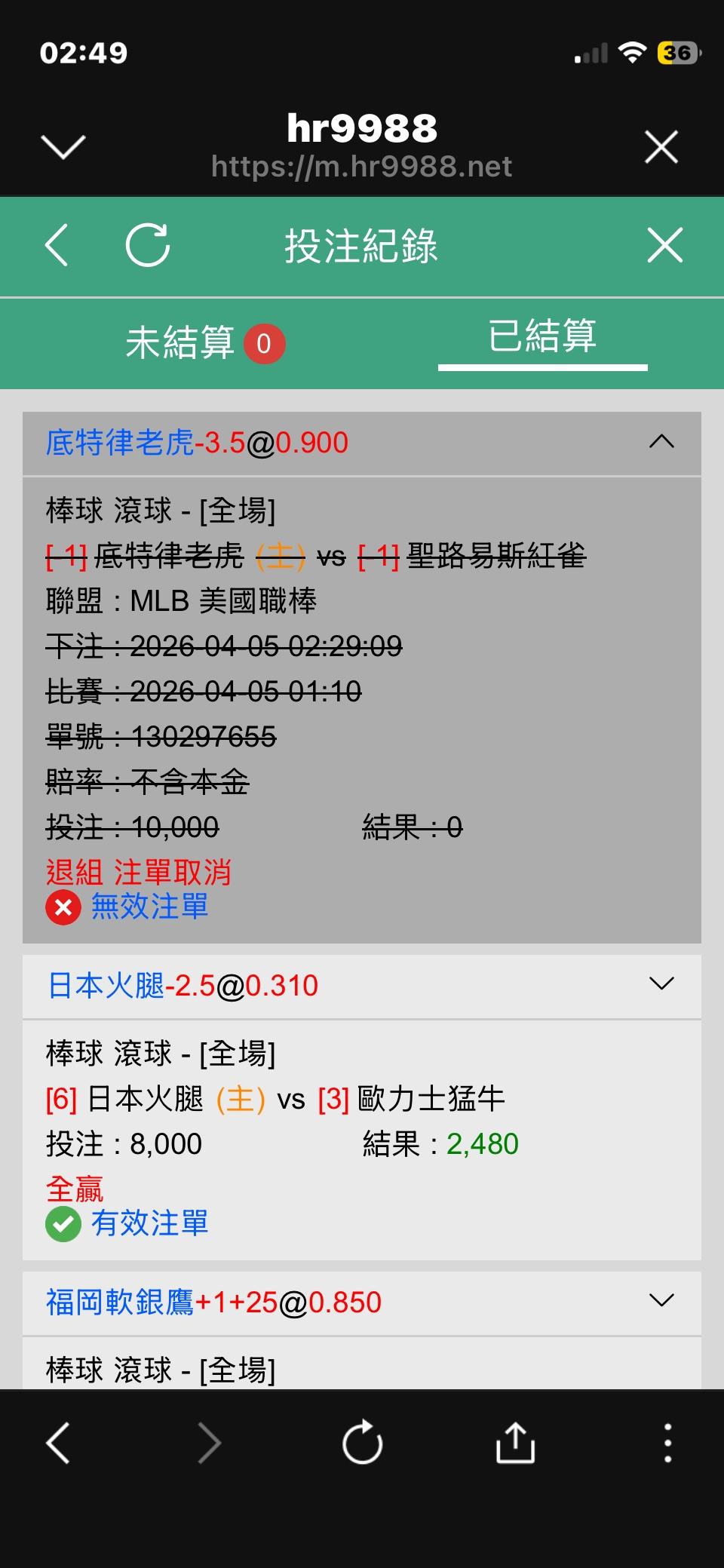Switch to the 未結算 tab
The image size is (724, 1568).
click(204, 343)
